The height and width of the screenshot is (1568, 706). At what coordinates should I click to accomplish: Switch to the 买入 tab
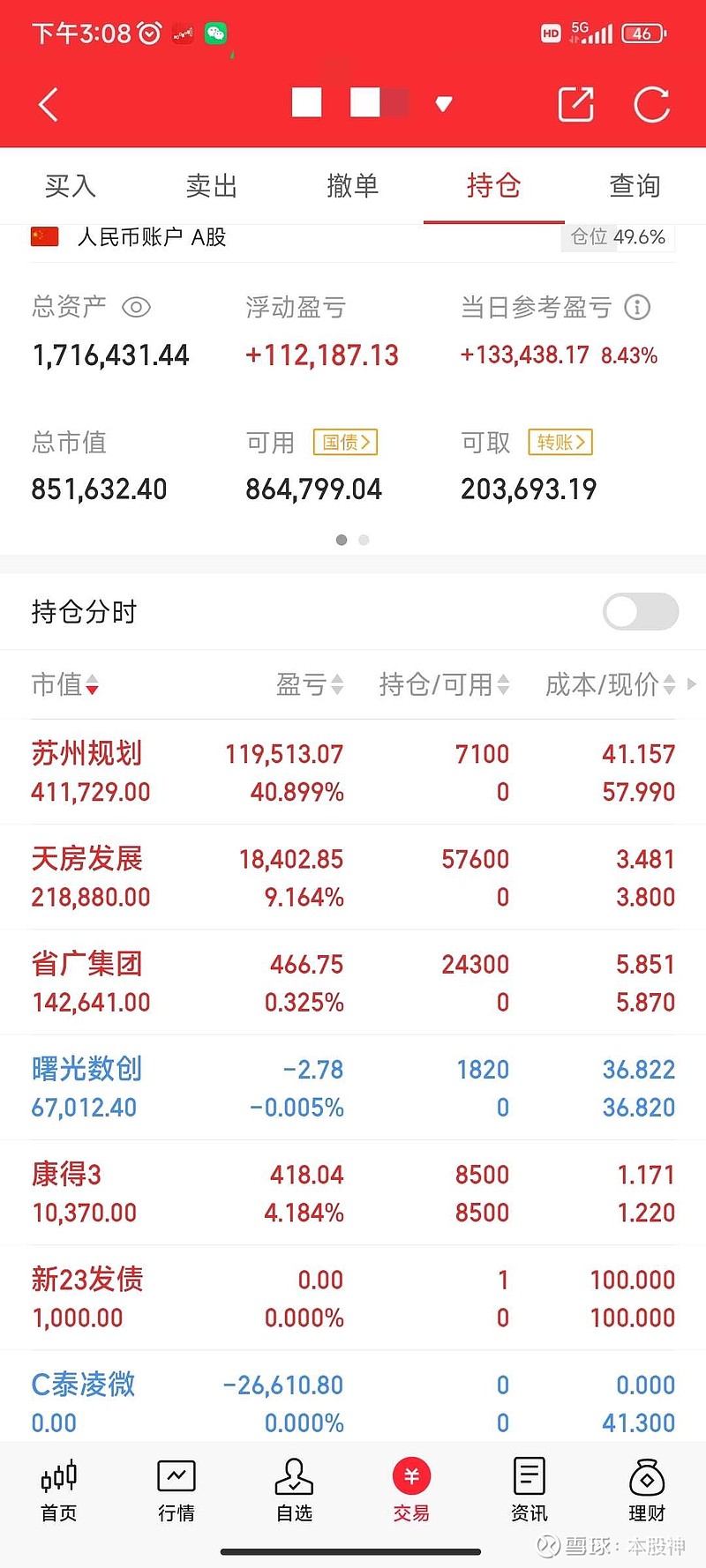[71, 185]
